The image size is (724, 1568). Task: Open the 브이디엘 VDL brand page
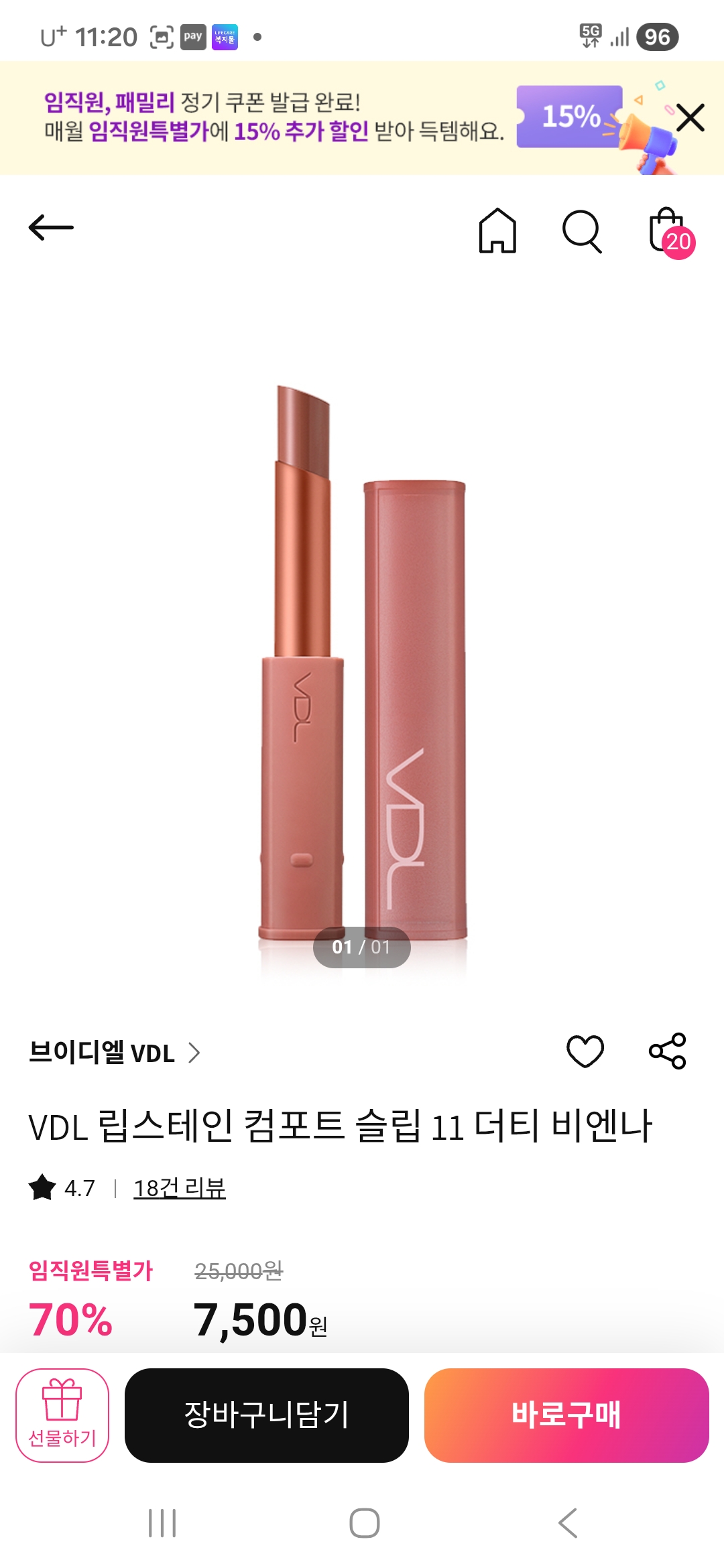(x=114, y=1053)
